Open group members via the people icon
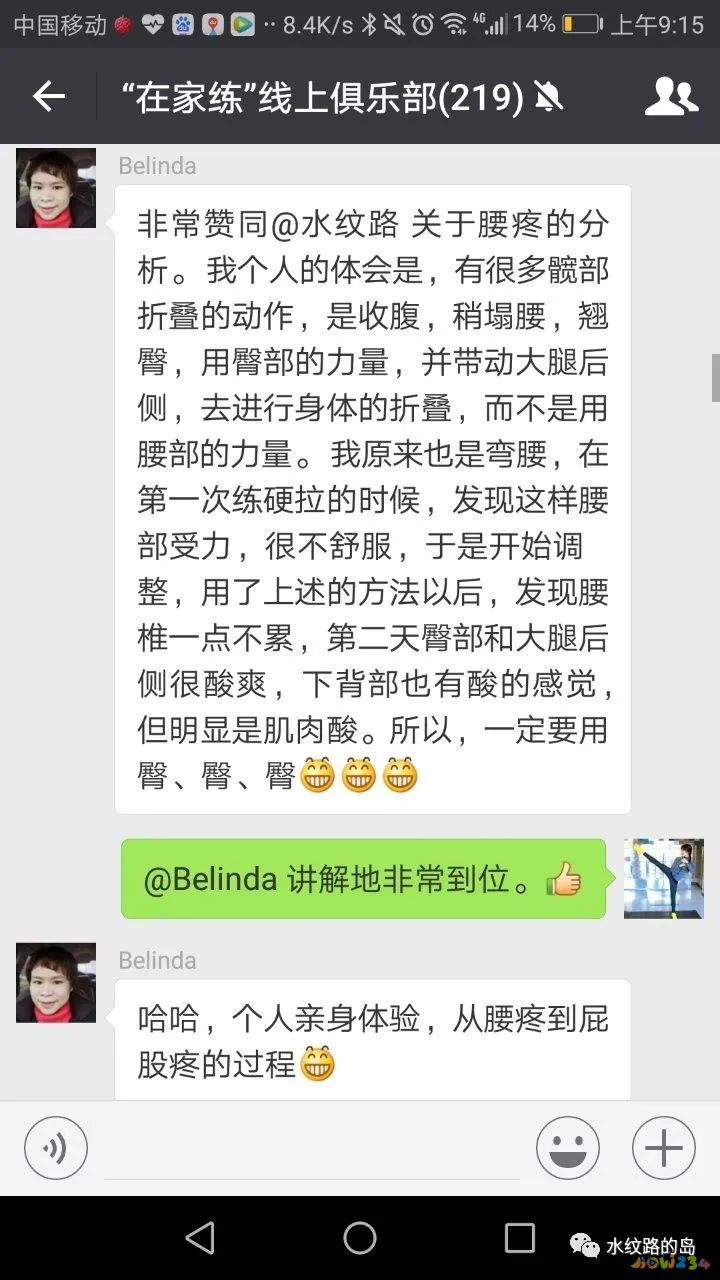 pyautogui.click(x=670, y=97)
